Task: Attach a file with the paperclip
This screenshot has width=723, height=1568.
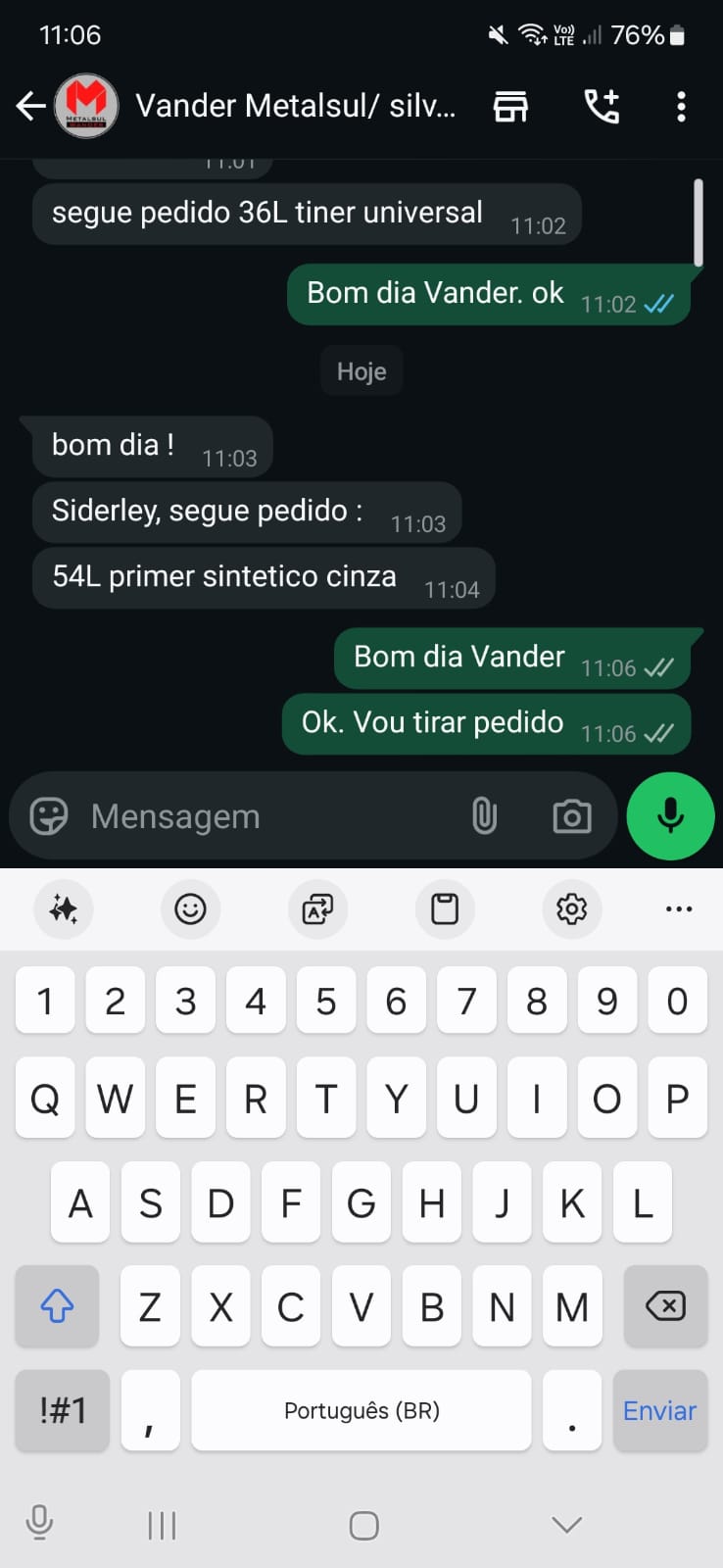Action: point(484,815)
